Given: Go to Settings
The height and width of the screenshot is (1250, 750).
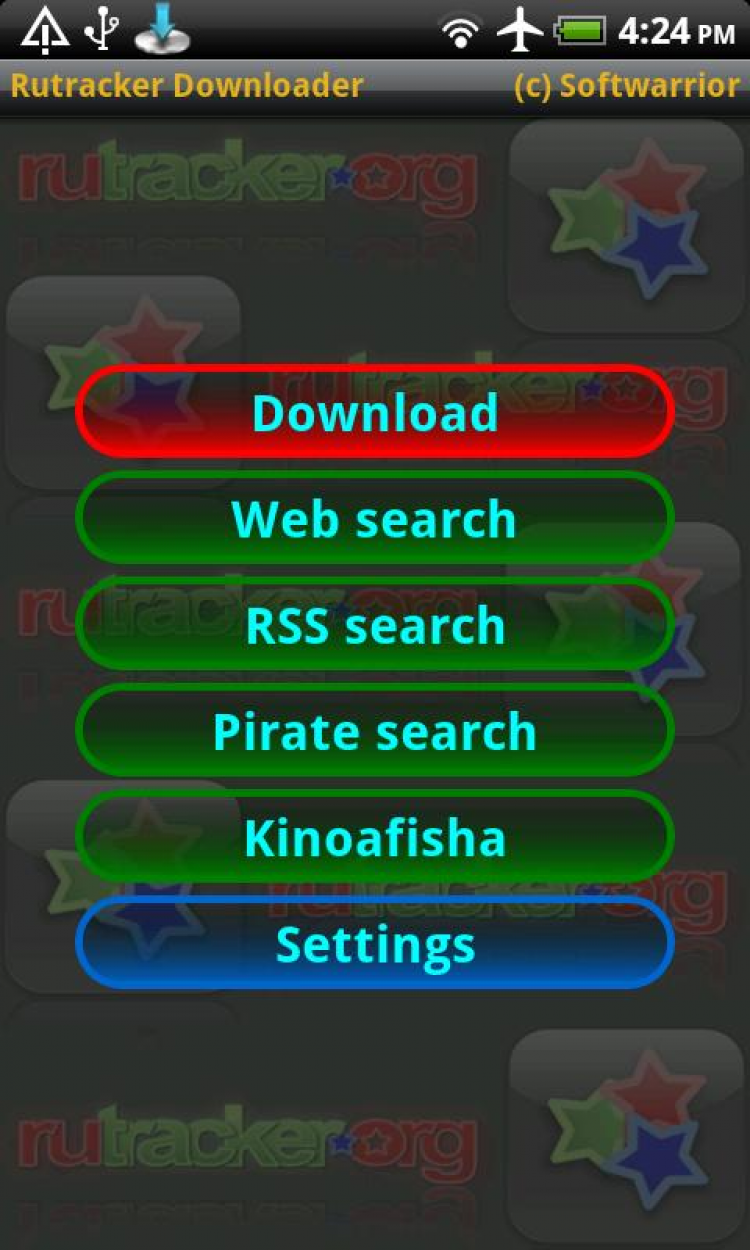Looking at the screenshot, I should point(375,943).
